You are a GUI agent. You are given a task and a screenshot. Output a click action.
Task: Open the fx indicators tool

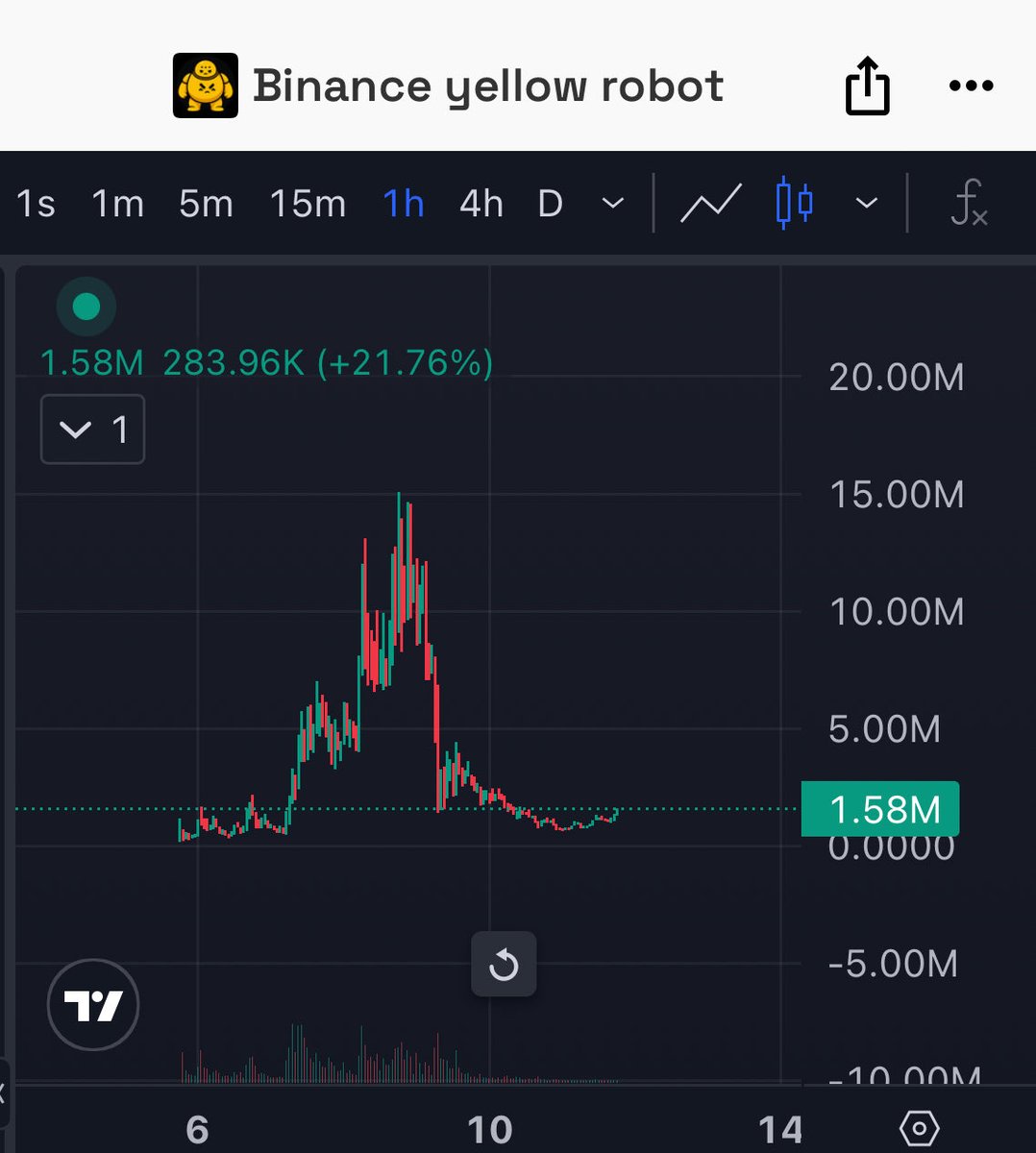969,204
